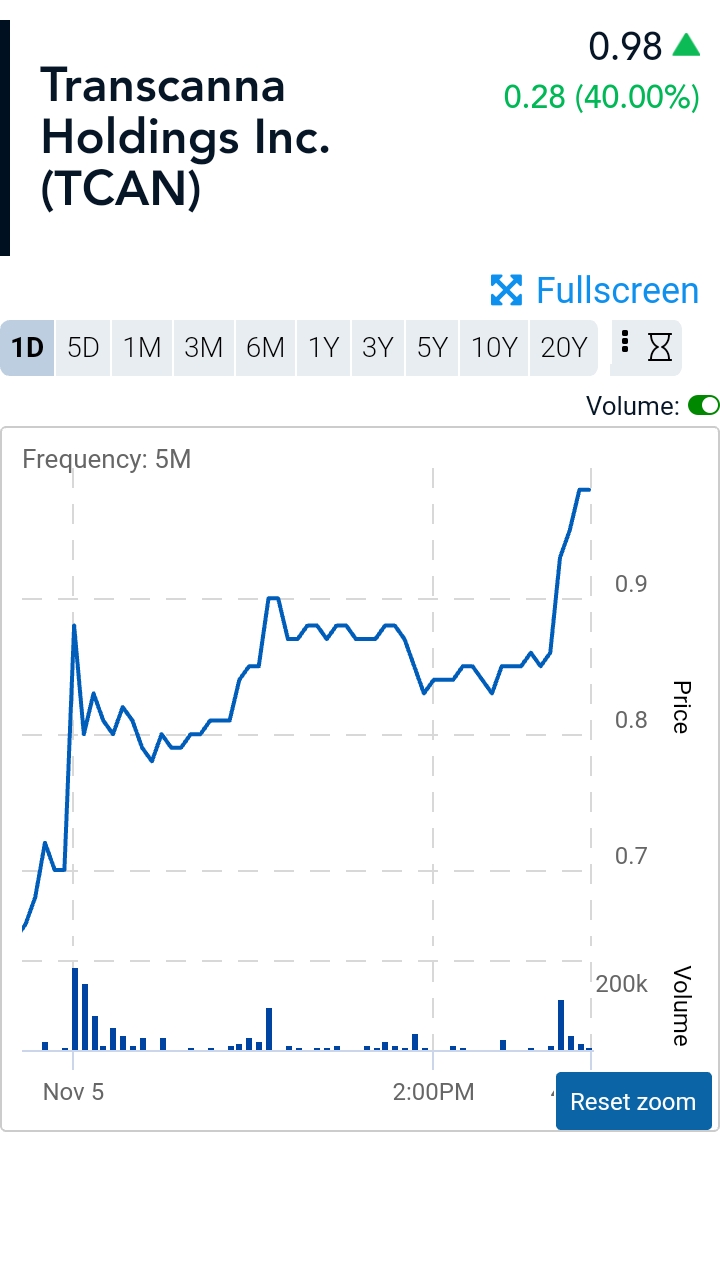
Task: Show the 5Y price history
Action: 432,348
